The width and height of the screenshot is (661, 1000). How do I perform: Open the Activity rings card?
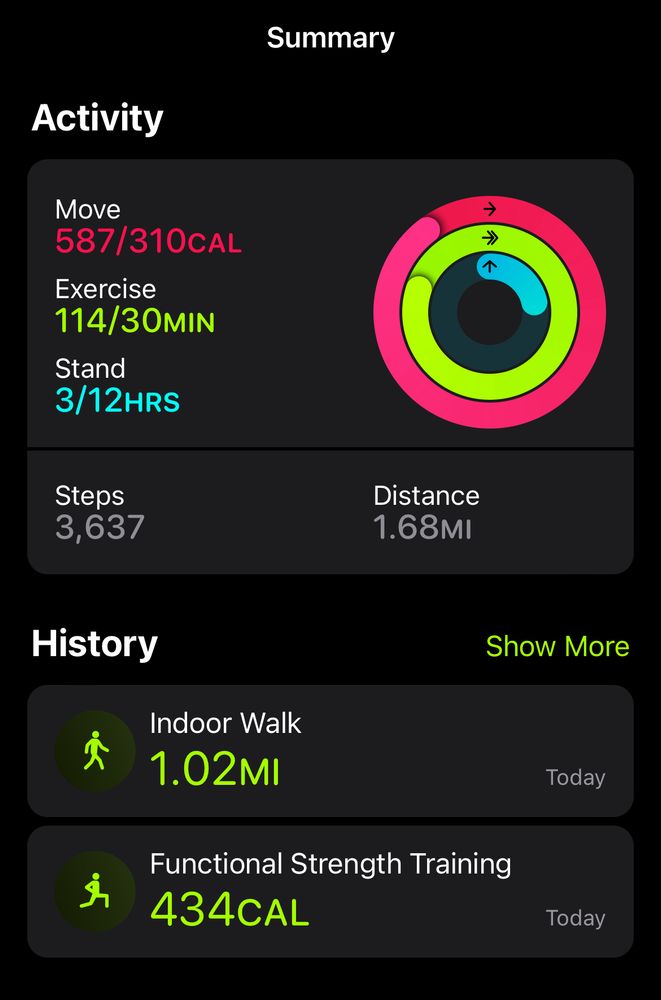pyautogui.click(x=330, y=305)
